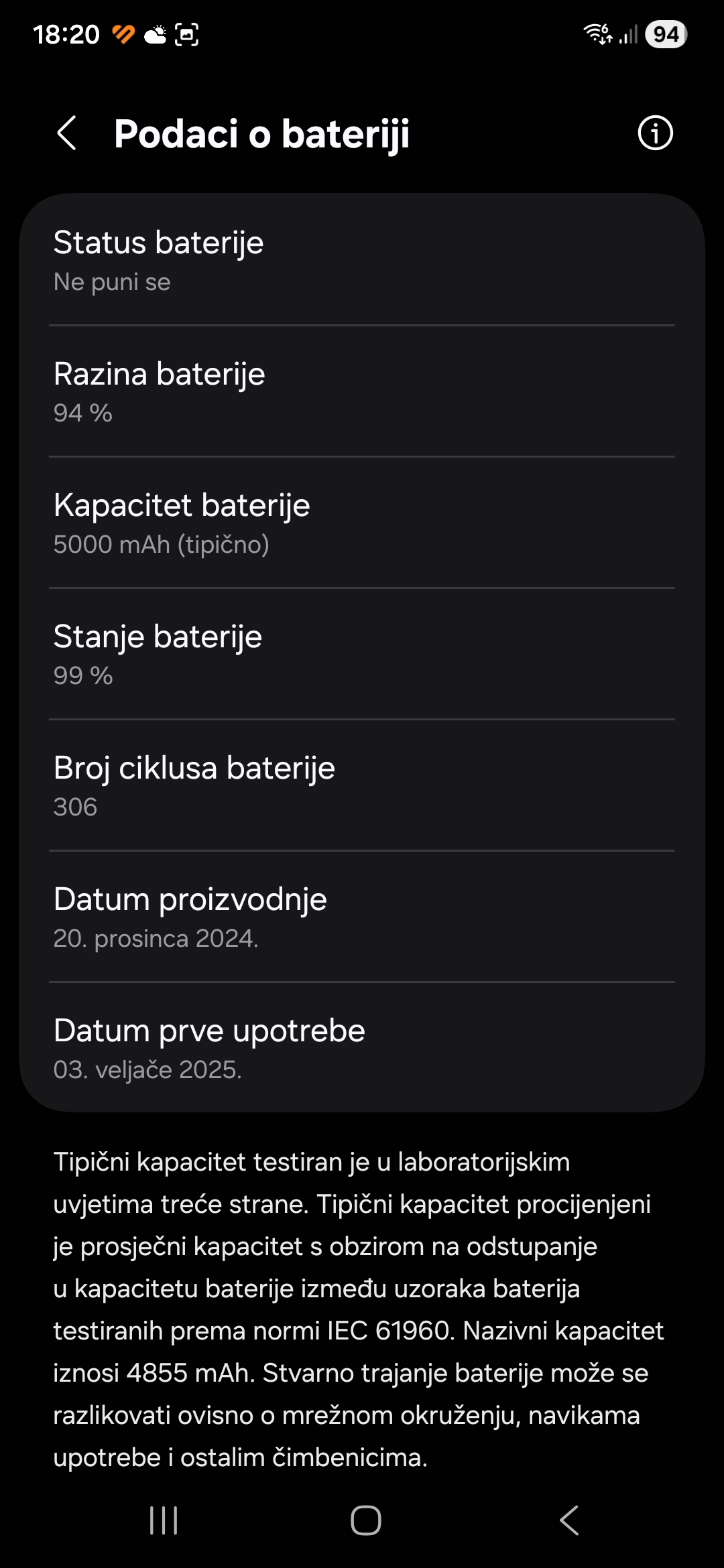
Task: Tap the back arrow next to Podaci o bateriji
Action: click(x=65, y=133)
